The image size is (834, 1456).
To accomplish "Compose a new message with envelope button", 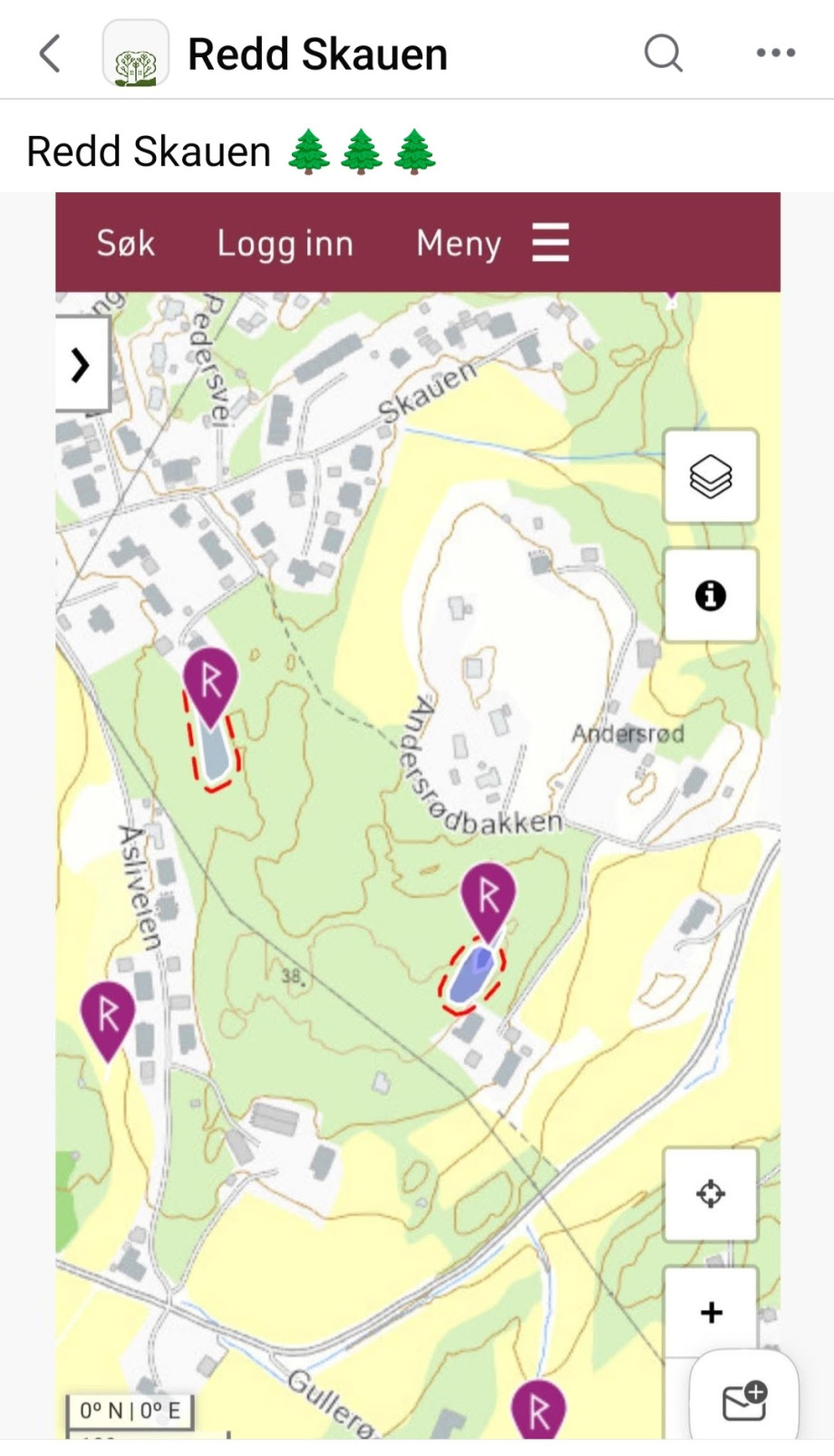I will (x=744, y=1401).
